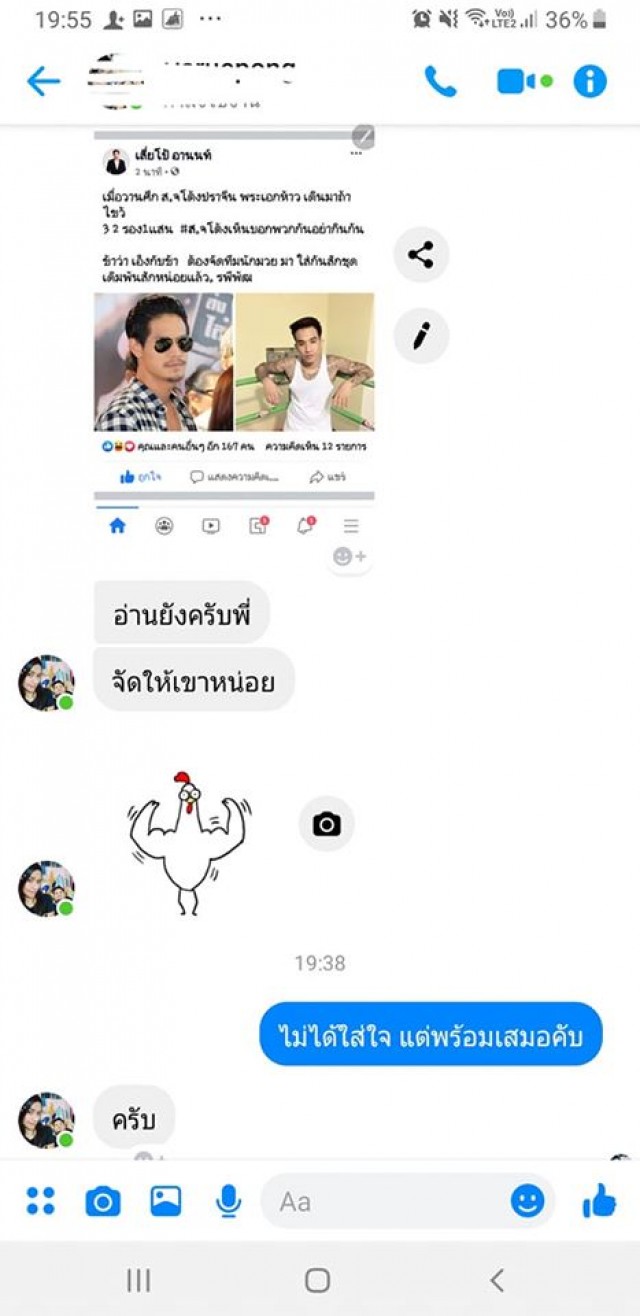Screen dimensions: 640x1316
Task: Open the photo gallery picker
Action: 165,1201
